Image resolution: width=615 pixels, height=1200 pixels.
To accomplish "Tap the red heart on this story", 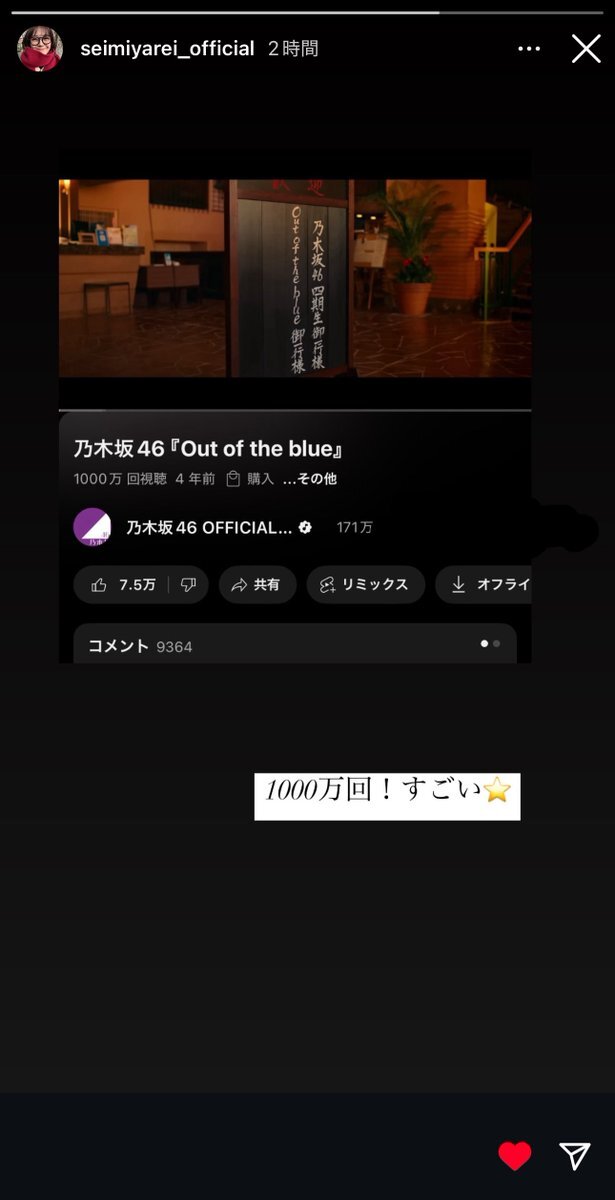I will click(515, 1156).
